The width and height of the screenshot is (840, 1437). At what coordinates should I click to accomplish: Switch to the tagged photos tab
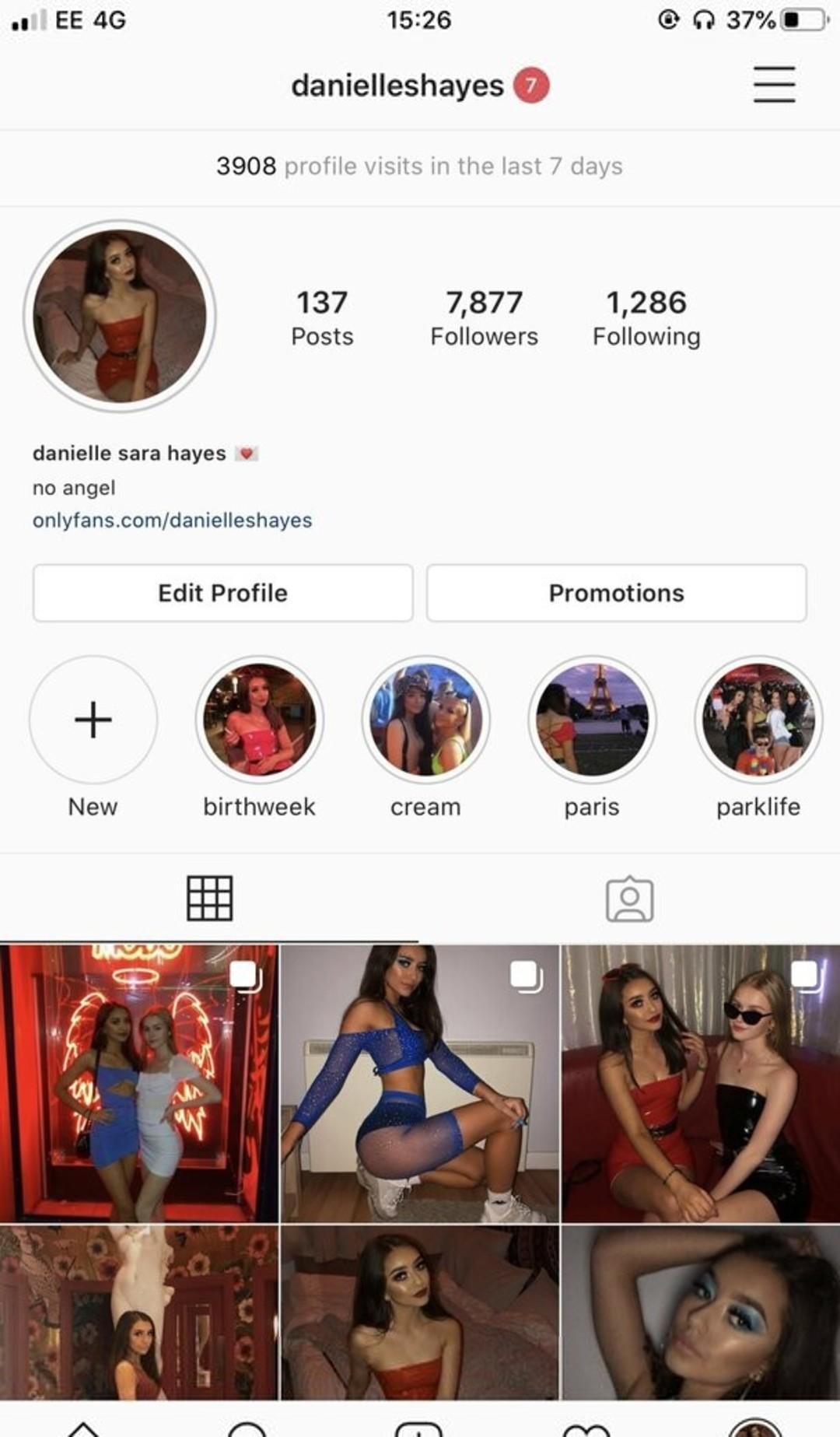(x=629, y=899)
